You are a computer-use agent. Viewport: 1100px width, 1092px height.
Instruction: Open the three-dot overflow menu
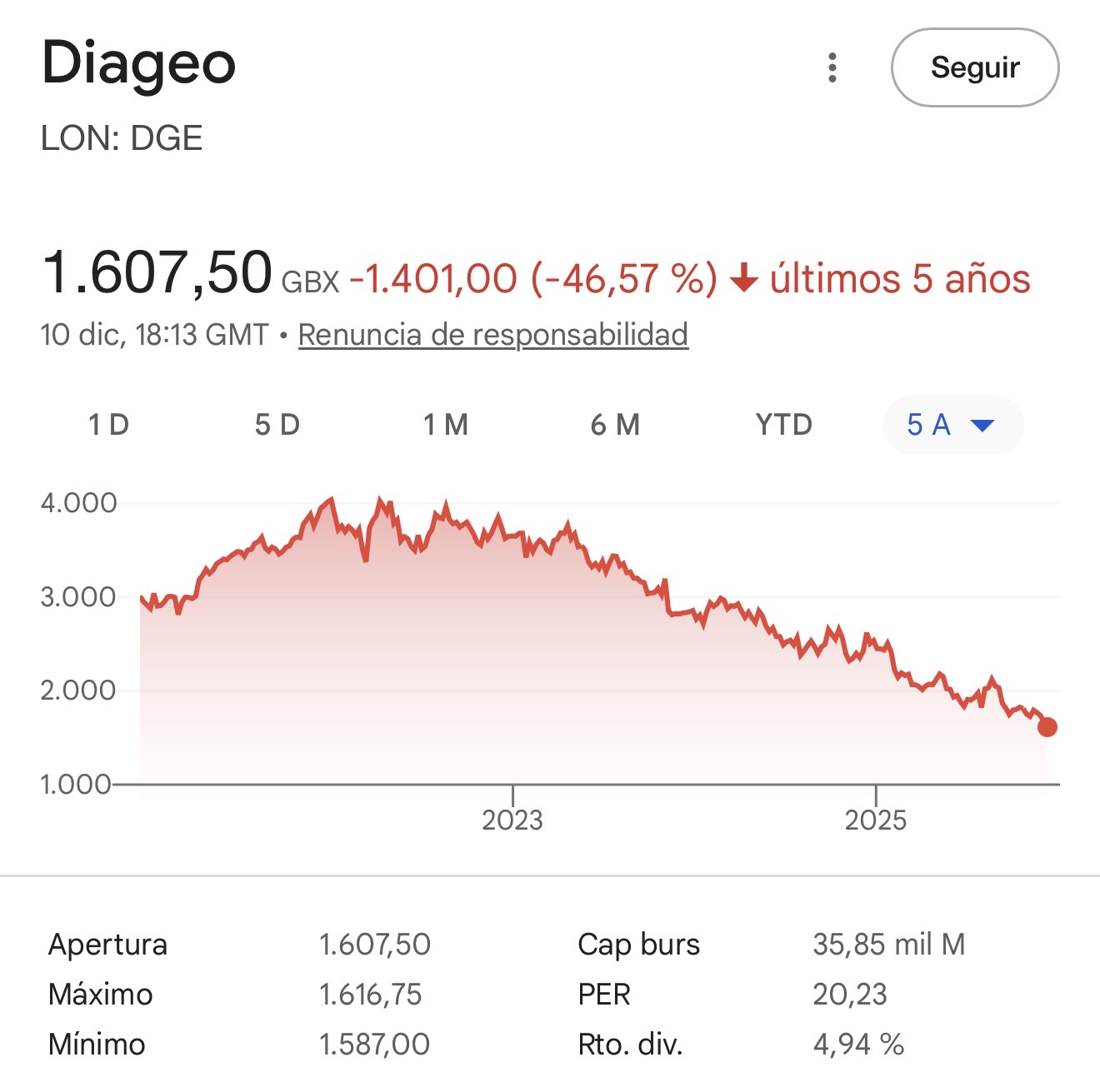click(832, 67)
